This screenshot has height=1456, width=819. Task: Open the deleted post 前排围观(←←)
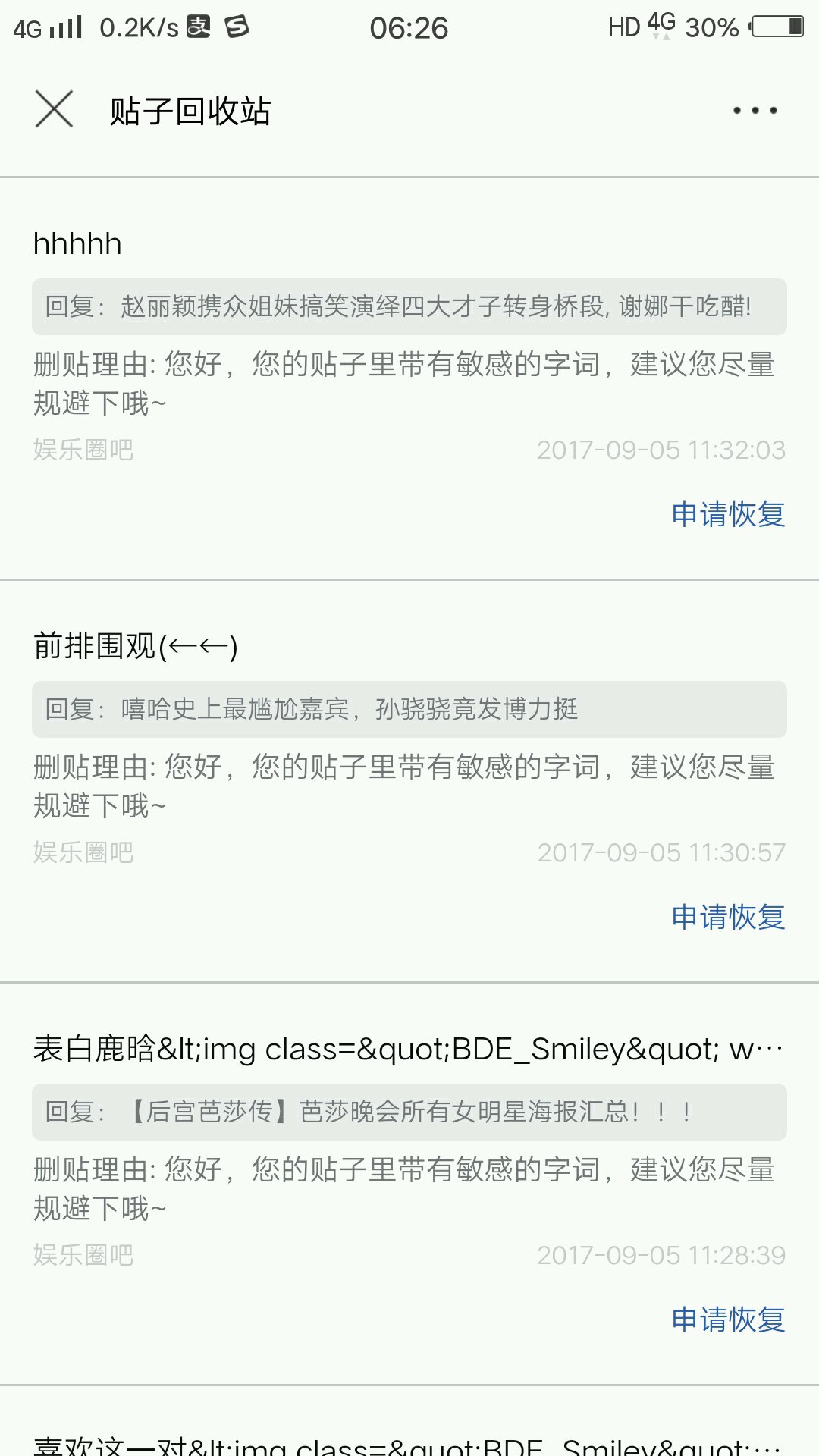[x=135, y=646]
